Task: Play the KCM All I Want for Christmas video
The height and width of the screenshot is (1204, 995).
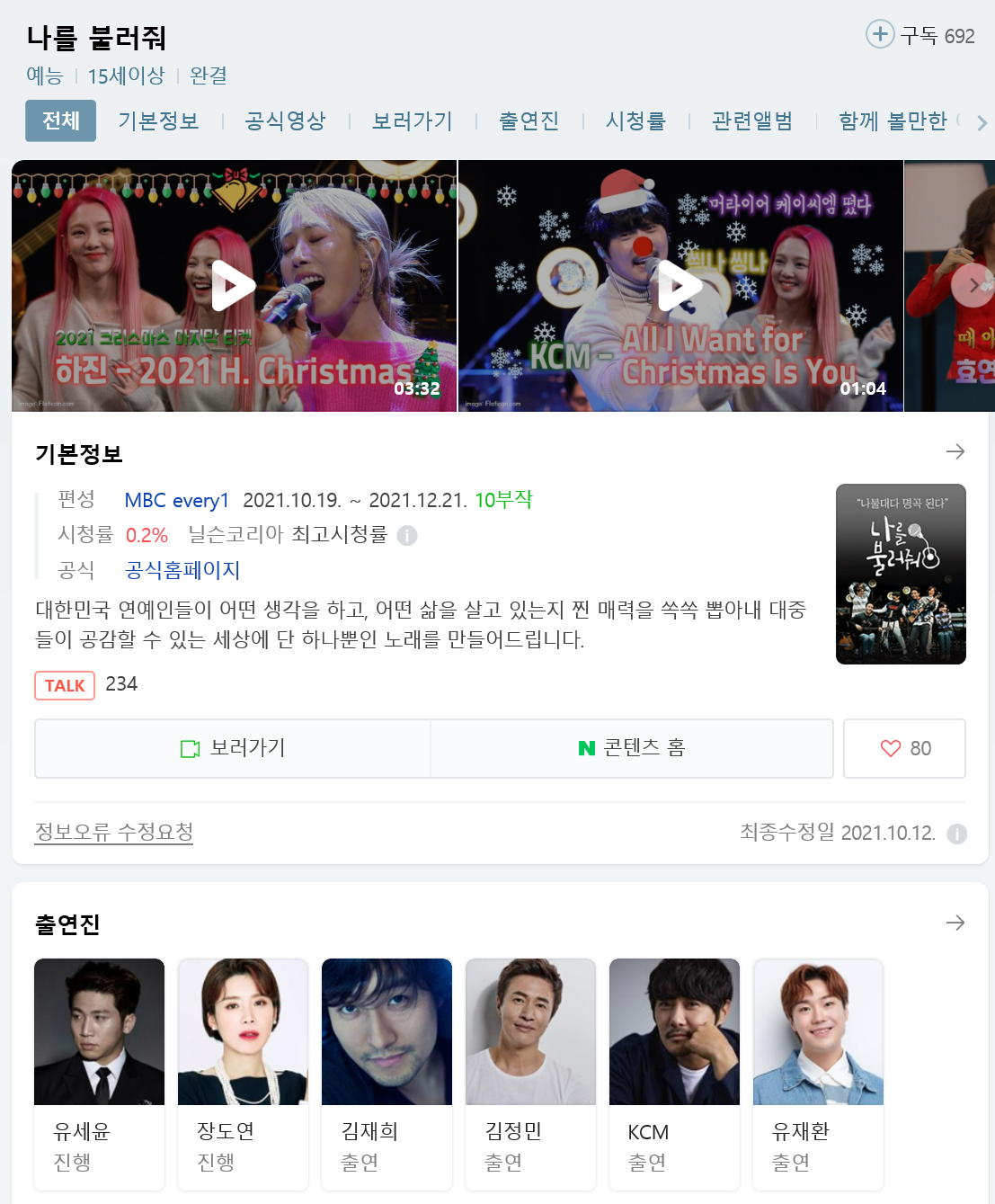Action: pos(680,286)
